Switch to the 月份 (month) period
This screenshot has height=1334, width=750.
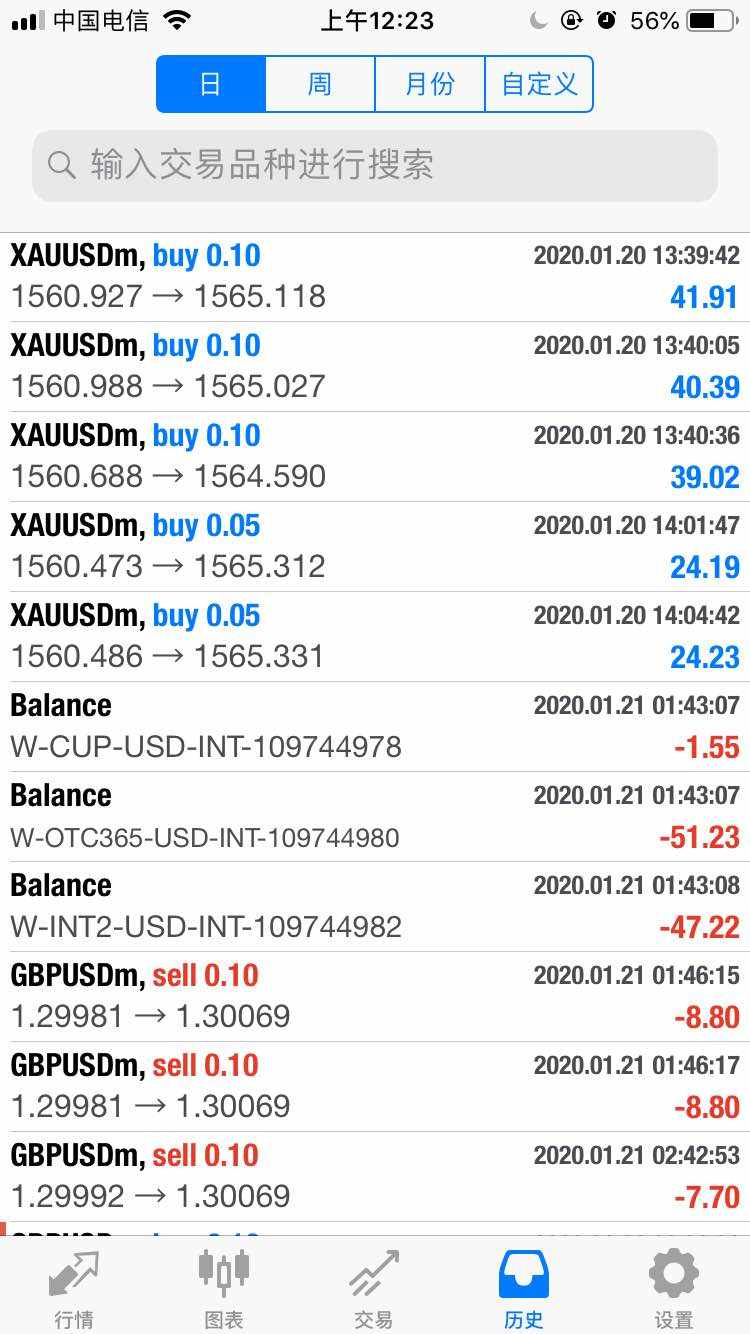(x=430, y=84)
